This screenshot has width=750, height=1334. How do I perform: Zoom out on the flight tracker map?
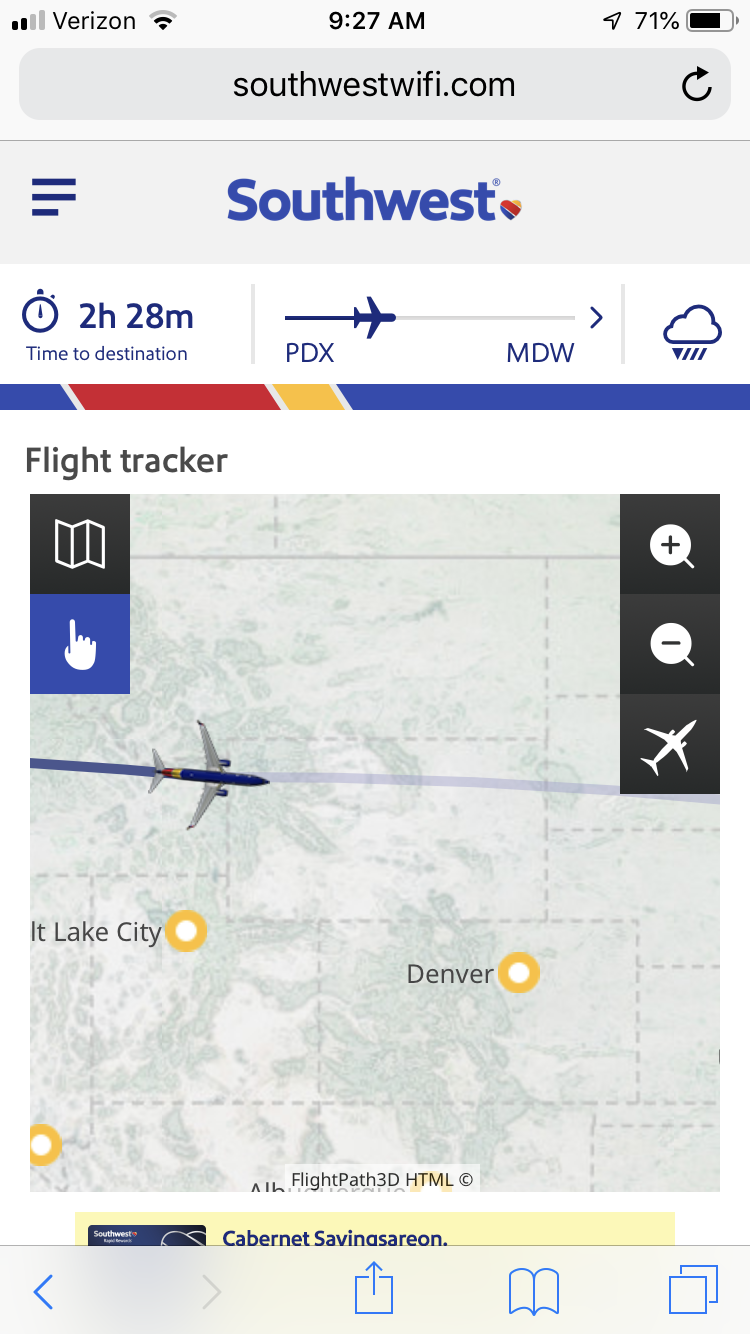click(670, 644)
